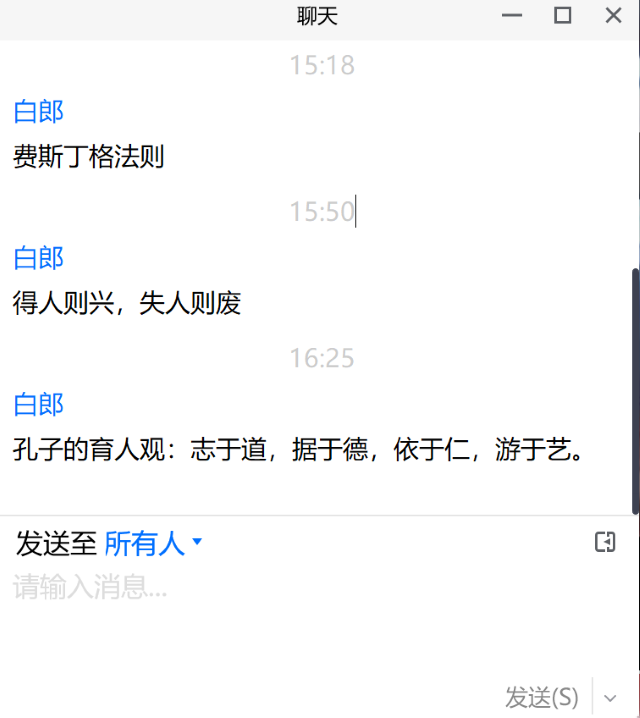Viewport: 640px width, 718px height.
Task: Open the file attach icon
Action: pyautogui.click(x=605, y=542)
